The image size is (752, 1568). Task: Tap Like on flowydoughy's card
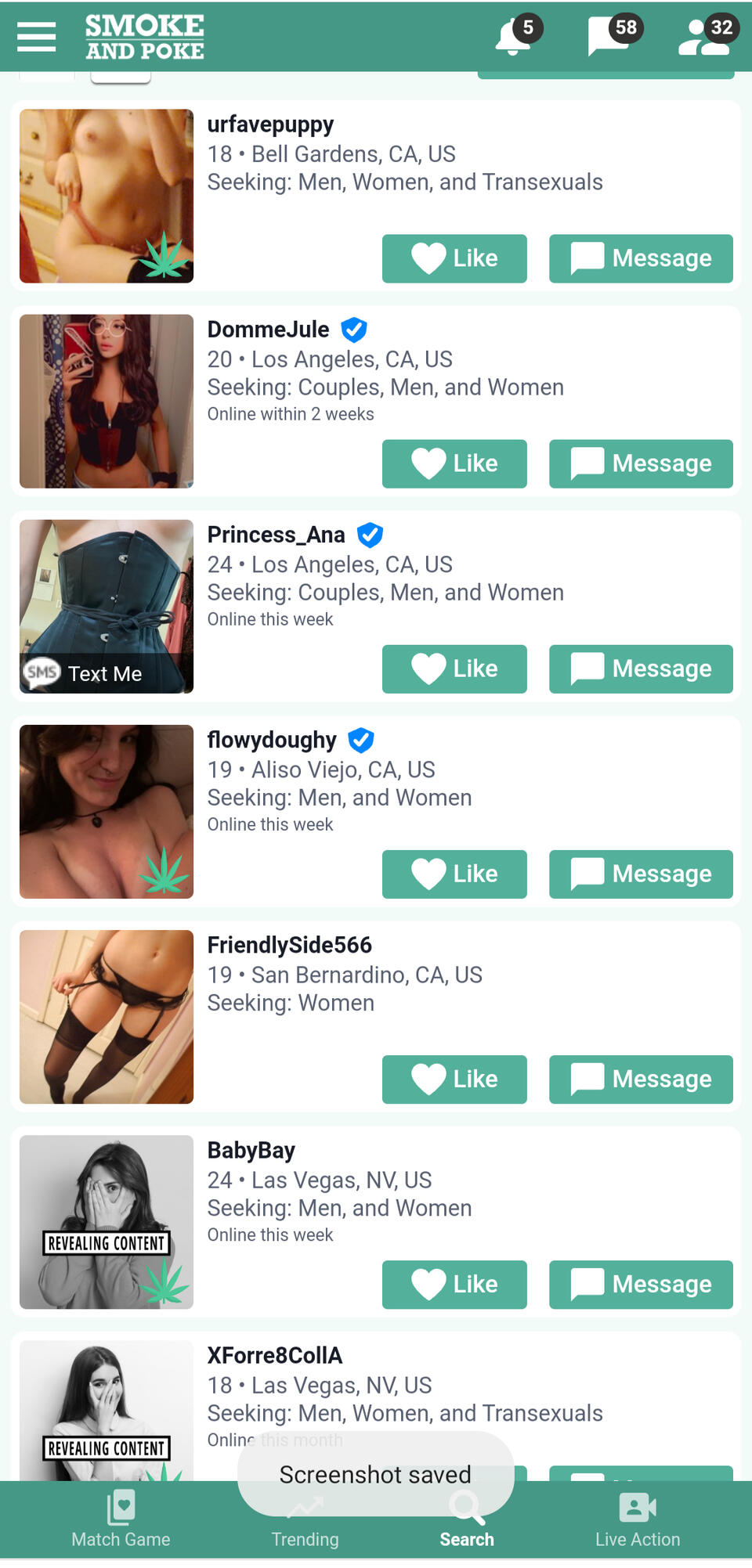[x=454, y=874]
